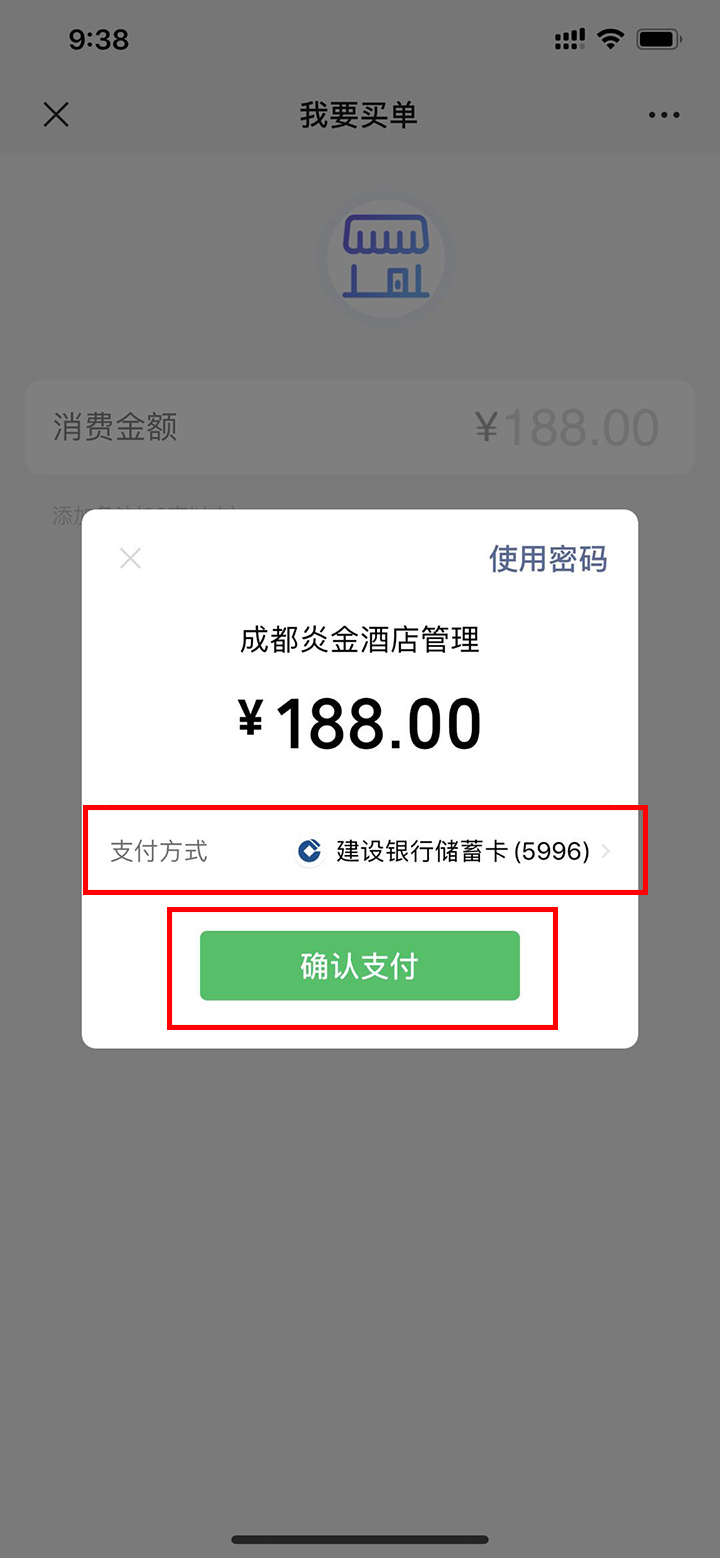Expand the 支付方式 chevron to change cards
Image resolution: width=720 pixels, height=1558 pixels.
point(607,851)
